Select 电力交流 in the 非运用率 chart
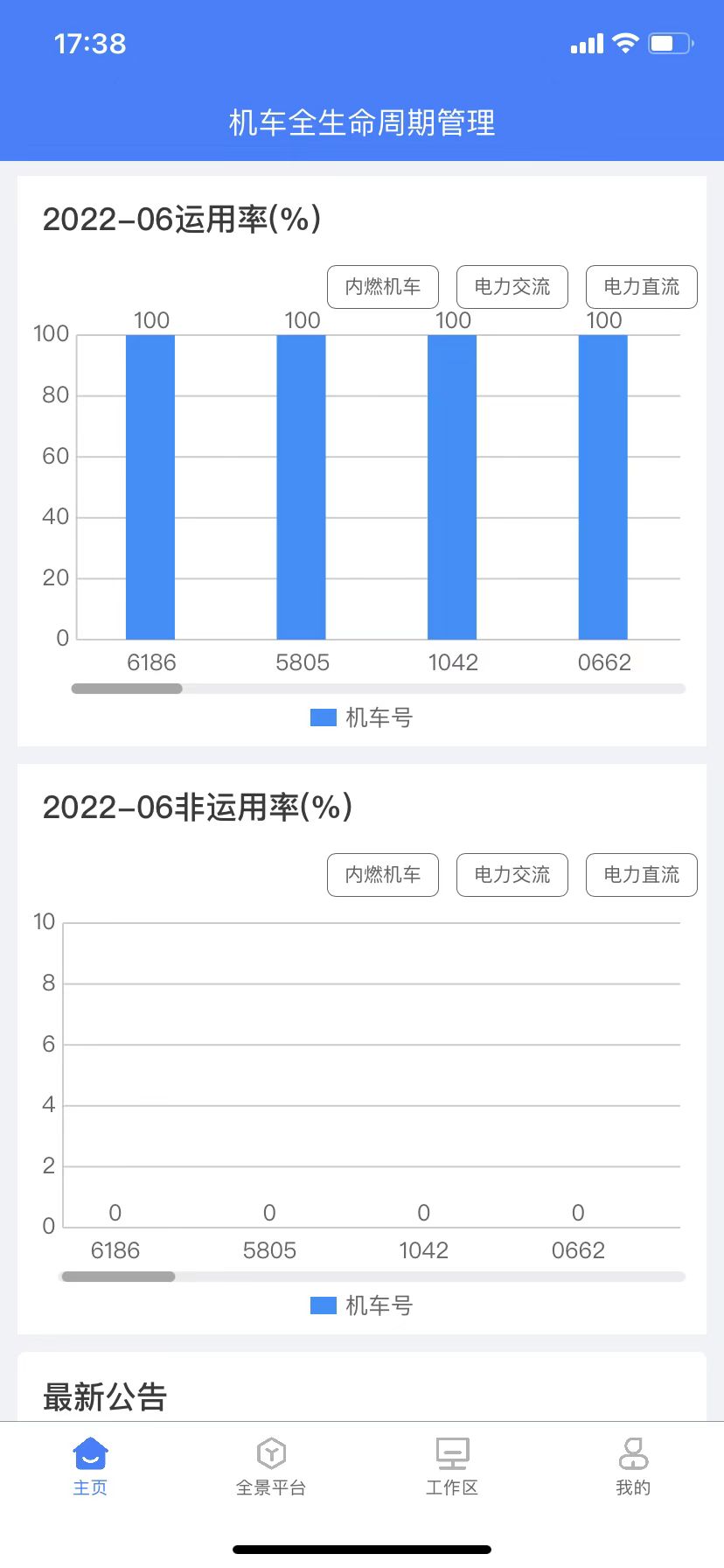The height and width of the screenshot is (1568, 724). coord(512,875)
